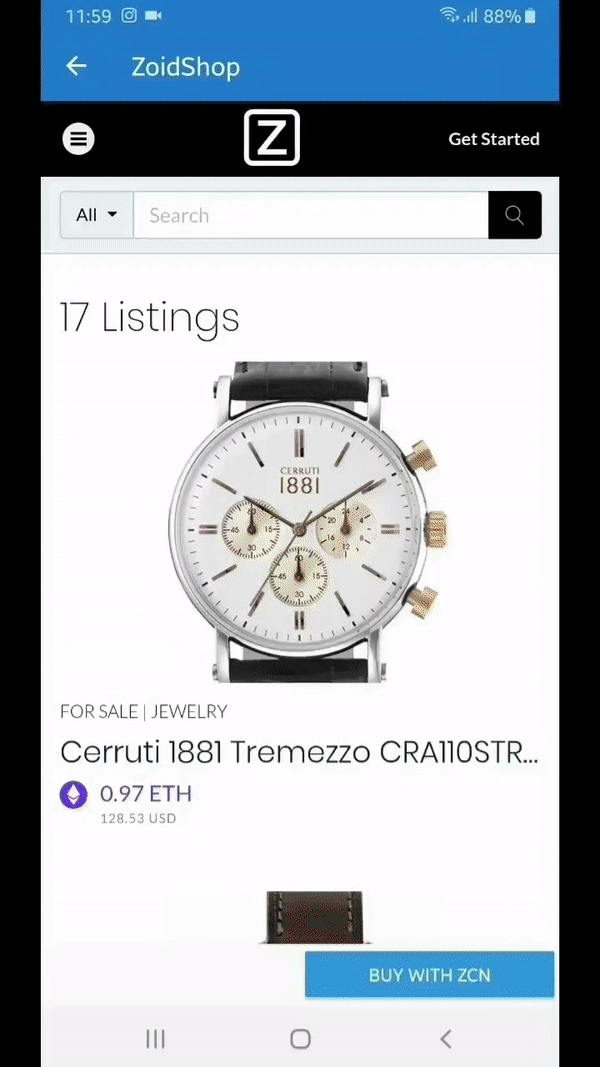Open the Z logo home link
The height and width of the screenshot is (1067, 600).
272,138
